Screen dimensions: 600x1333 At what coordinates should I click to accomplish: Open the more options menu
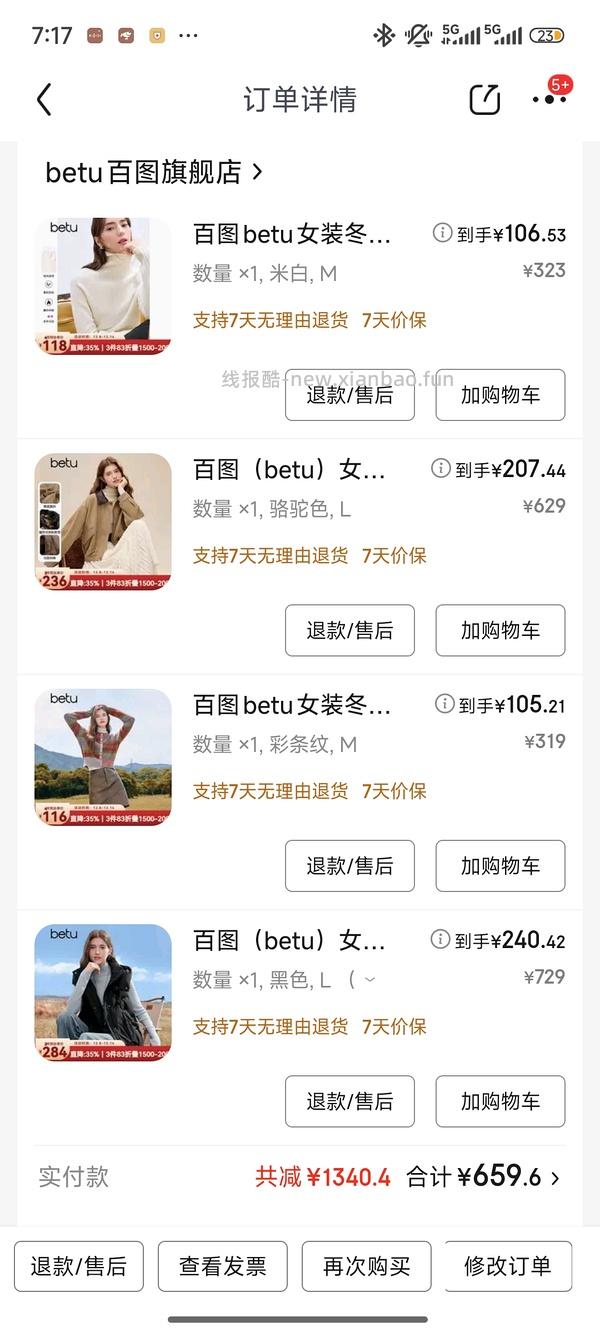tap(549, 99)
